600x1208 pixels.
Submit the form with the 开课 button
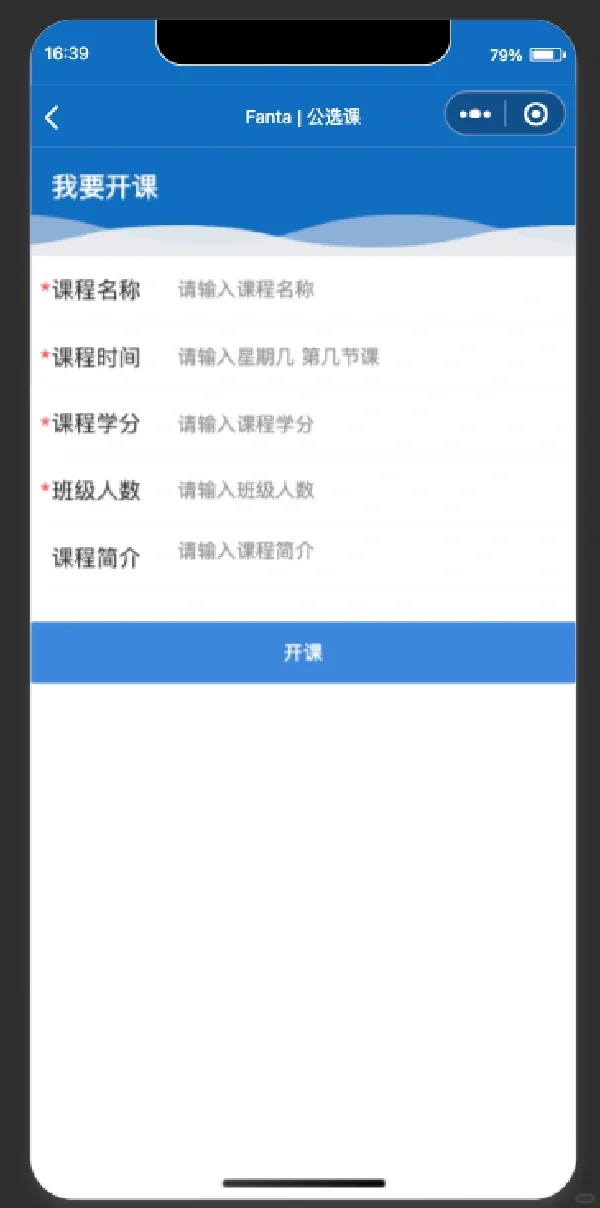pyautogui.click(x=303, y=653)
